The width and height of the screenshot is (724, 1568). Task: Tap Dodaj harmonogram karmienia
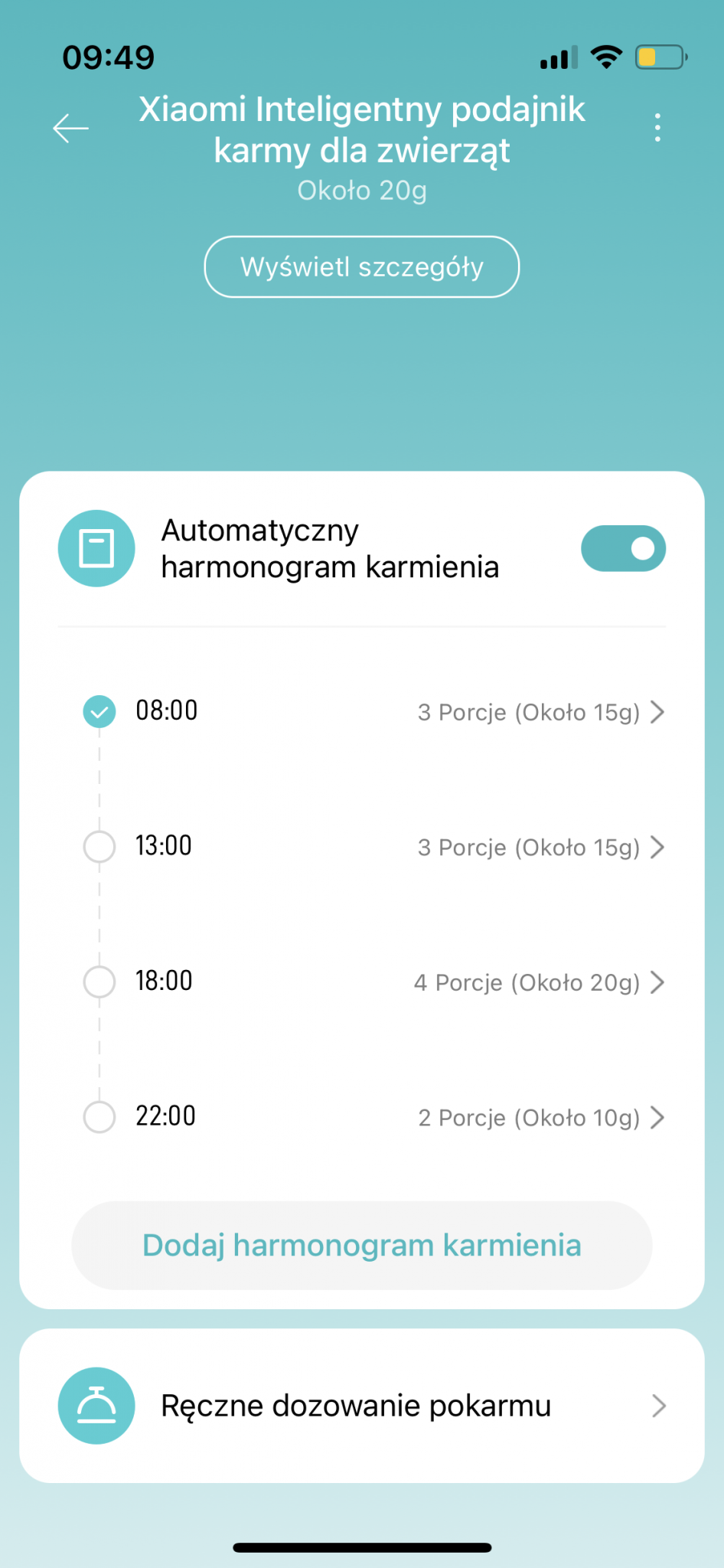point(362,1245)
